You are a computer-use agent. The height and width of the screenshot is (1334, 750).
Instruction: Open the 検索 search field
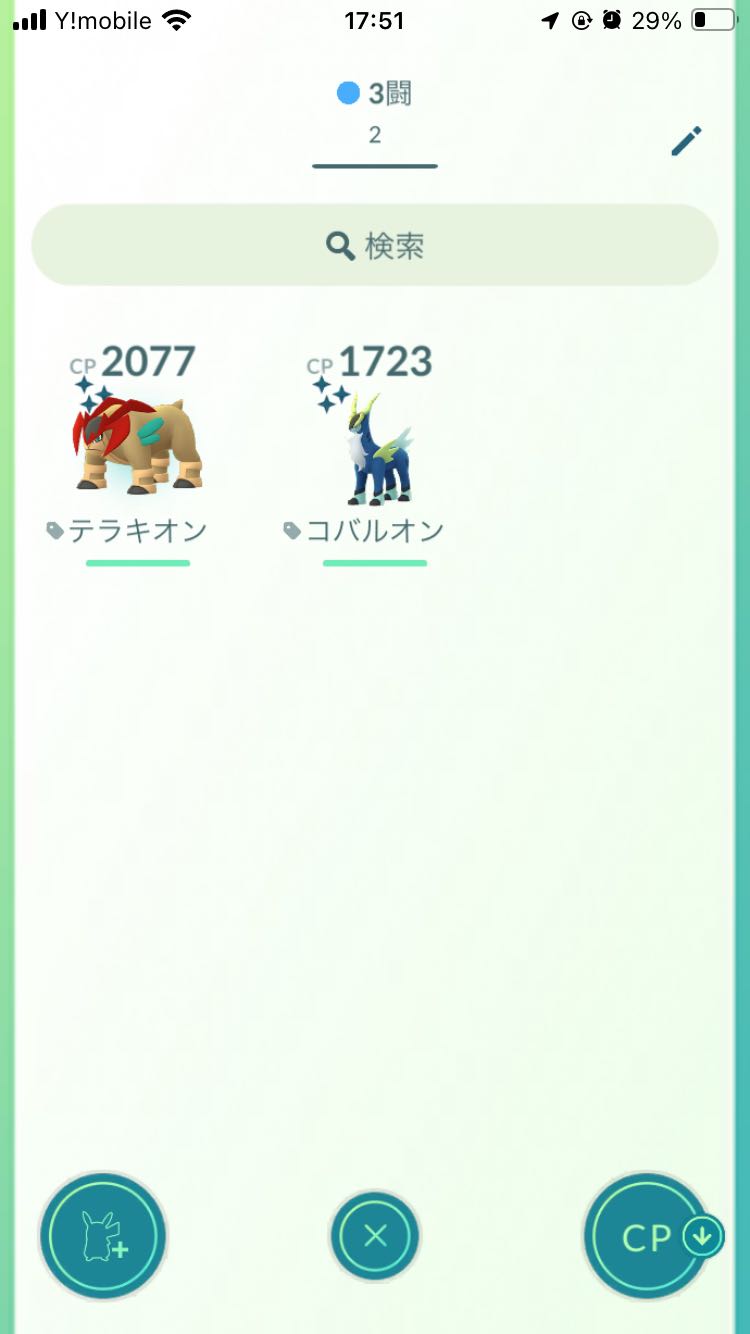[x=375, y=246]
